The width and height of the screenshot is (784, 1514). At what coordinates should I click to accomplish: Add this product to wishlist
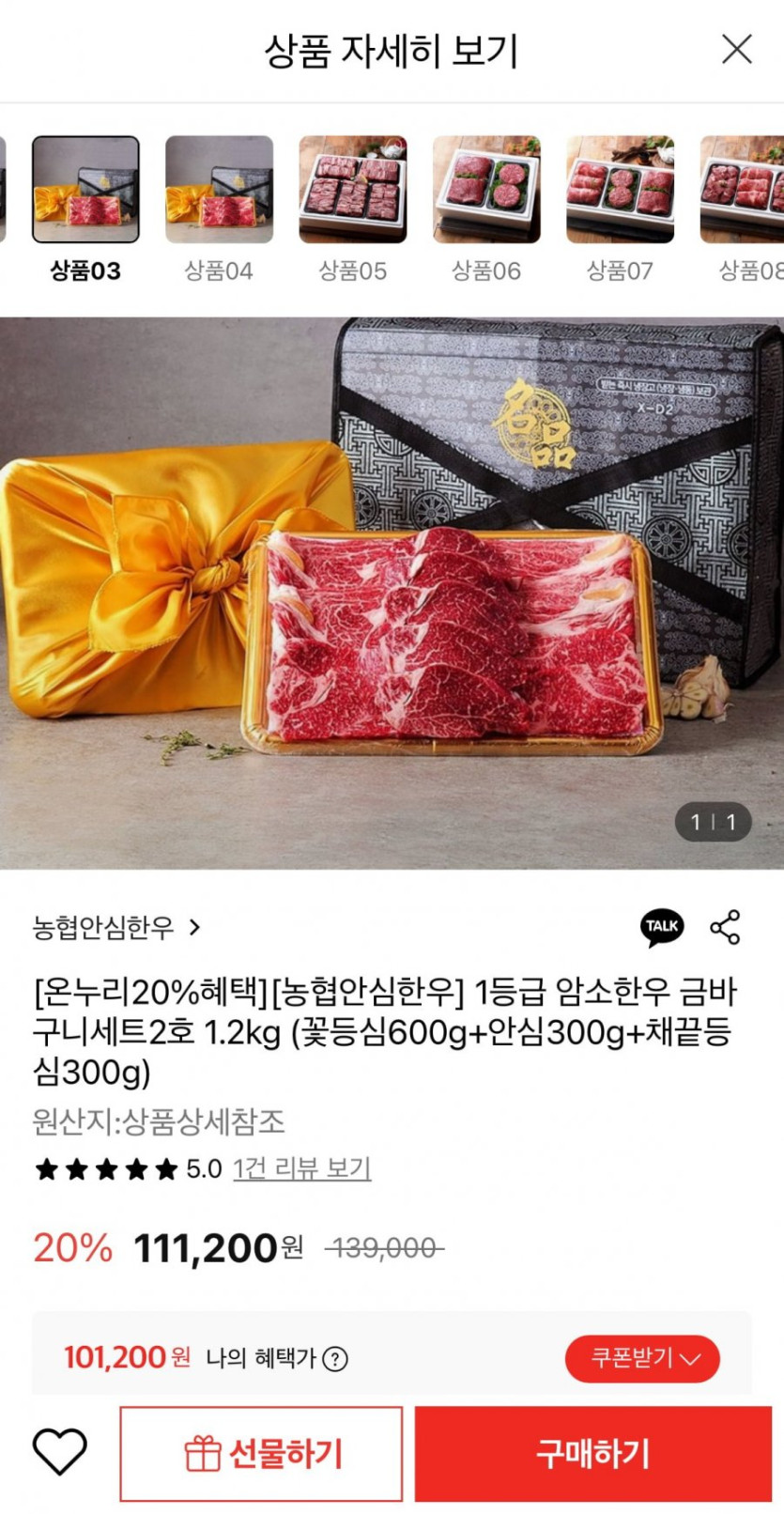click(60, 1452)
